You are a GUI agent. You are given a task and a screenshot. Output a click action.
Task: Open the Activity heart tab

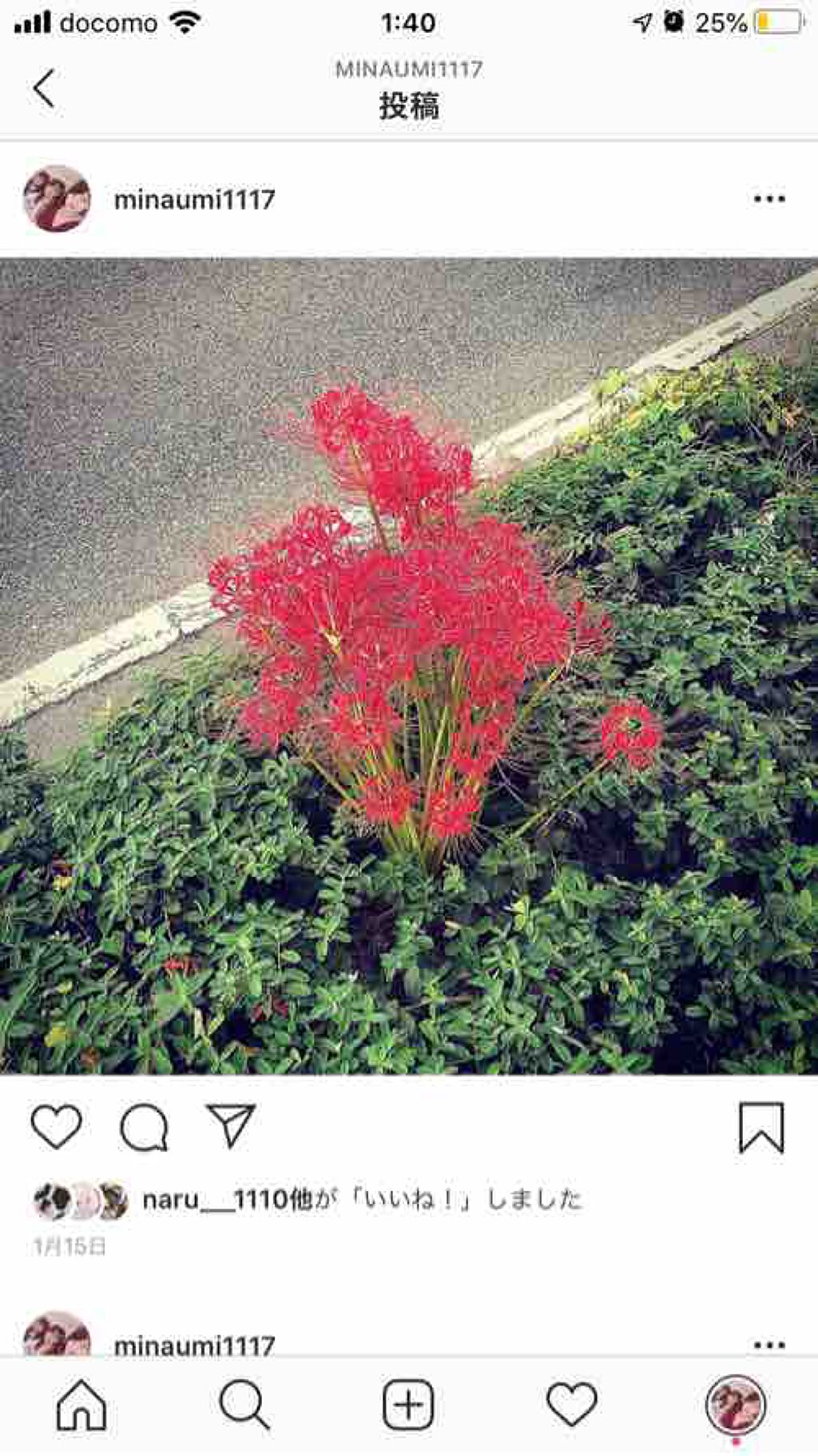572,1405
